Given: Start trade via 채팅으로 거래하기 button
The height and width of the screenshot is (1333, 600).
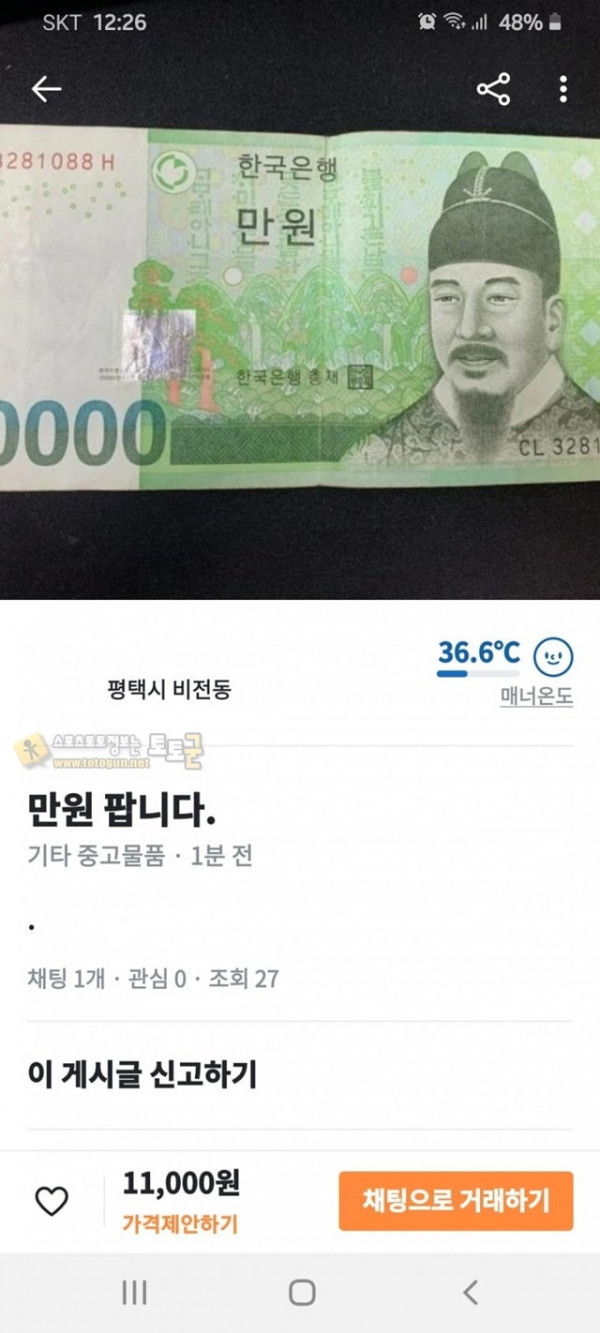Looking at the screenshot, I should point(456,1201).
